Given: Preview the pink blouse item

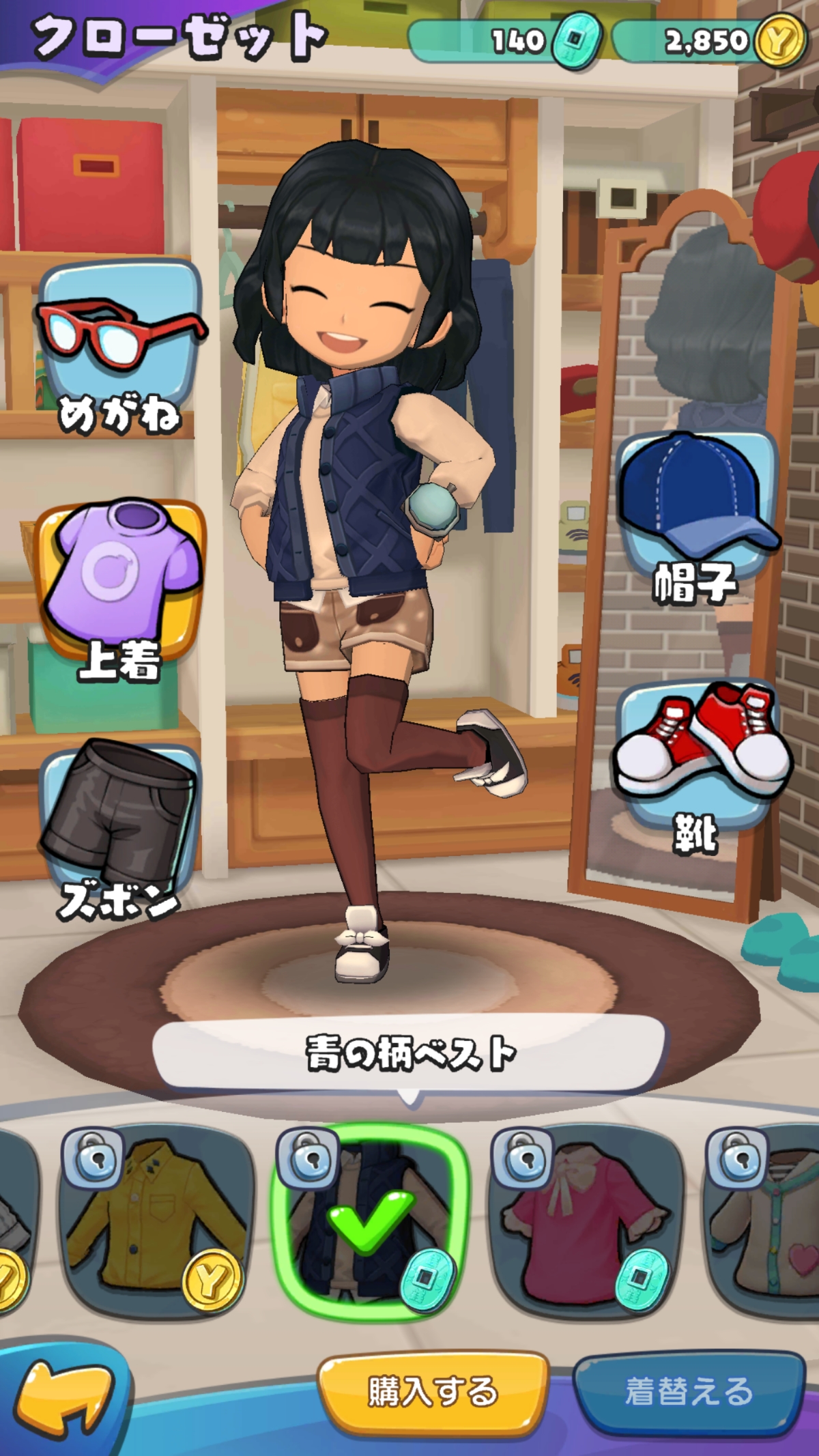Looking at the screenshot, I should point(586,1221).
